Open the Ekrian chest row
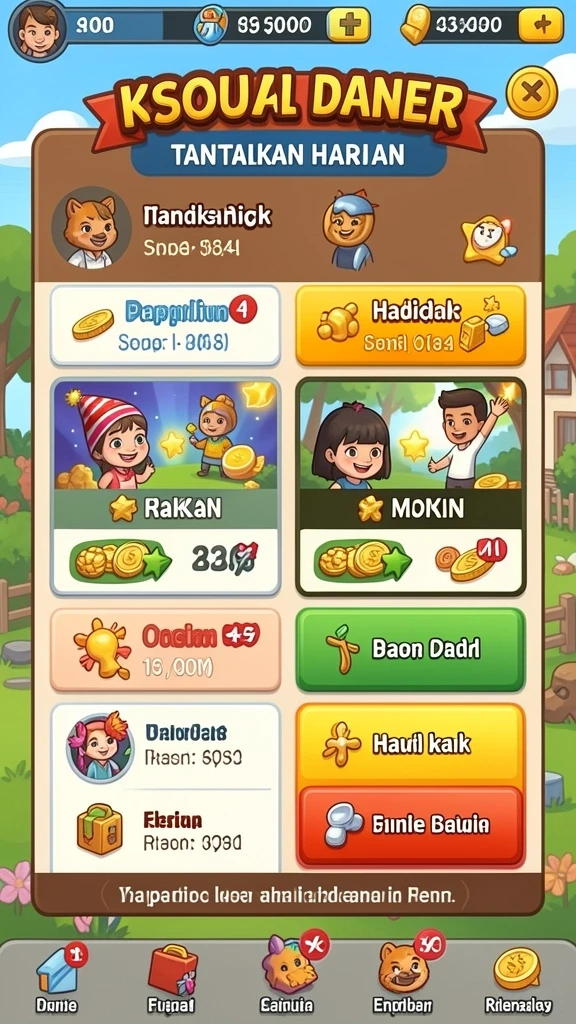576x1024 pixels. 165,830
